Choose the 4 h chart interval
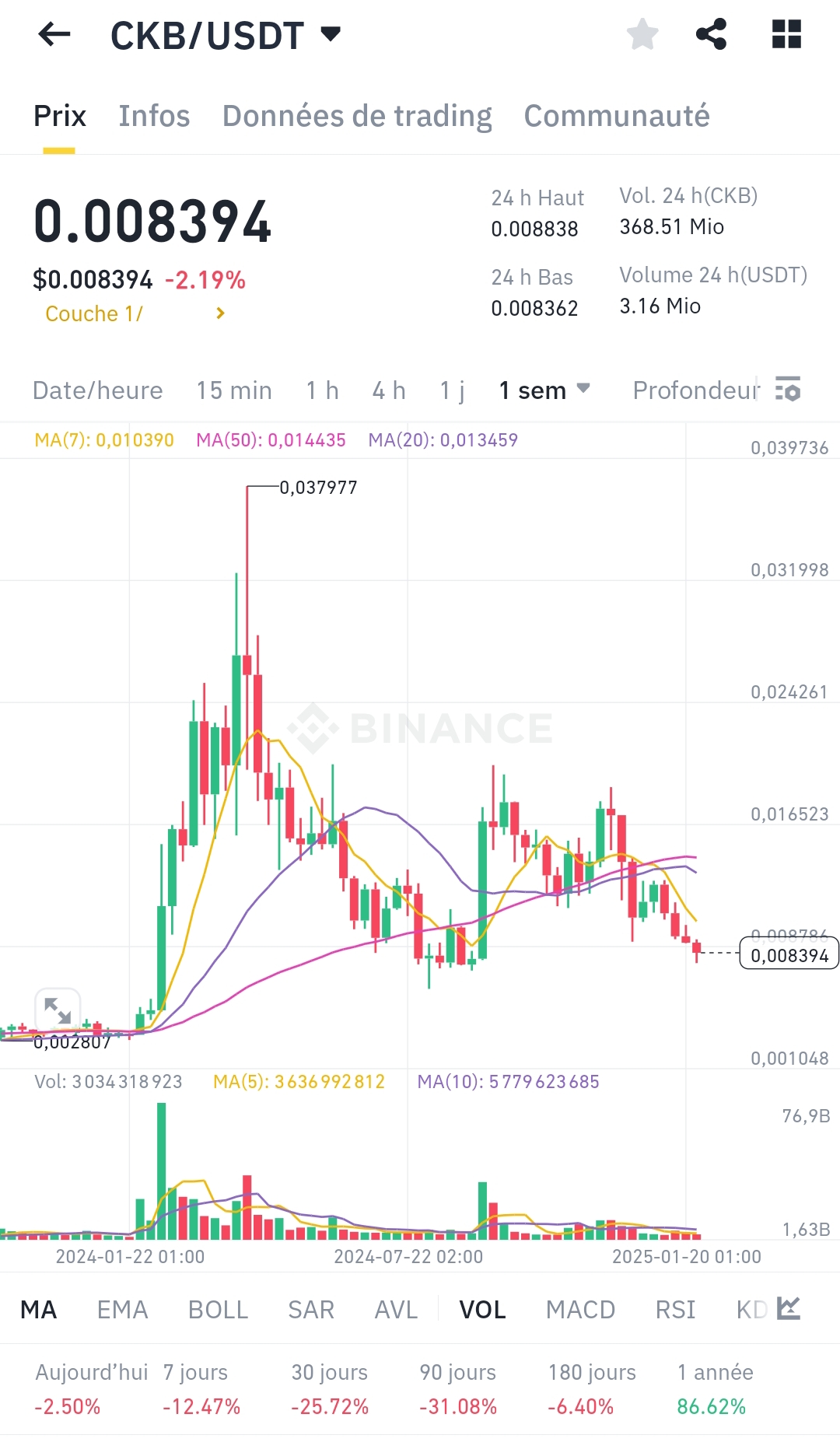 pos(389,390)
